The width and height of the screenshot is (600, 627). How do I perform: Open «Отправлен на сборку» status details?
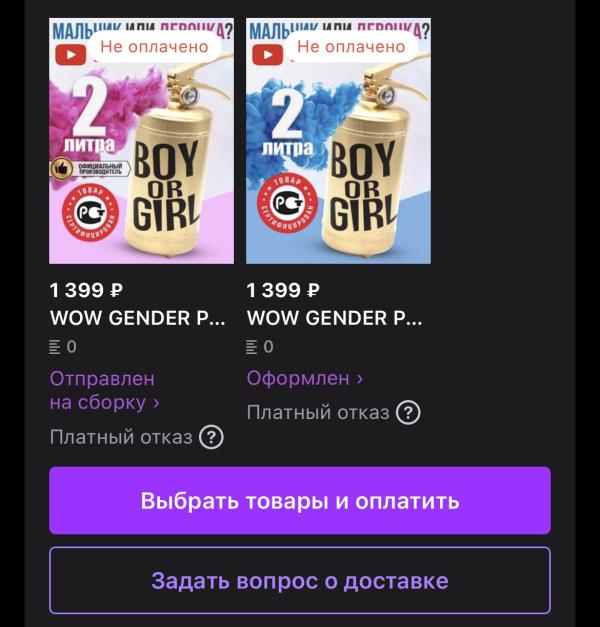click(104, 391)
